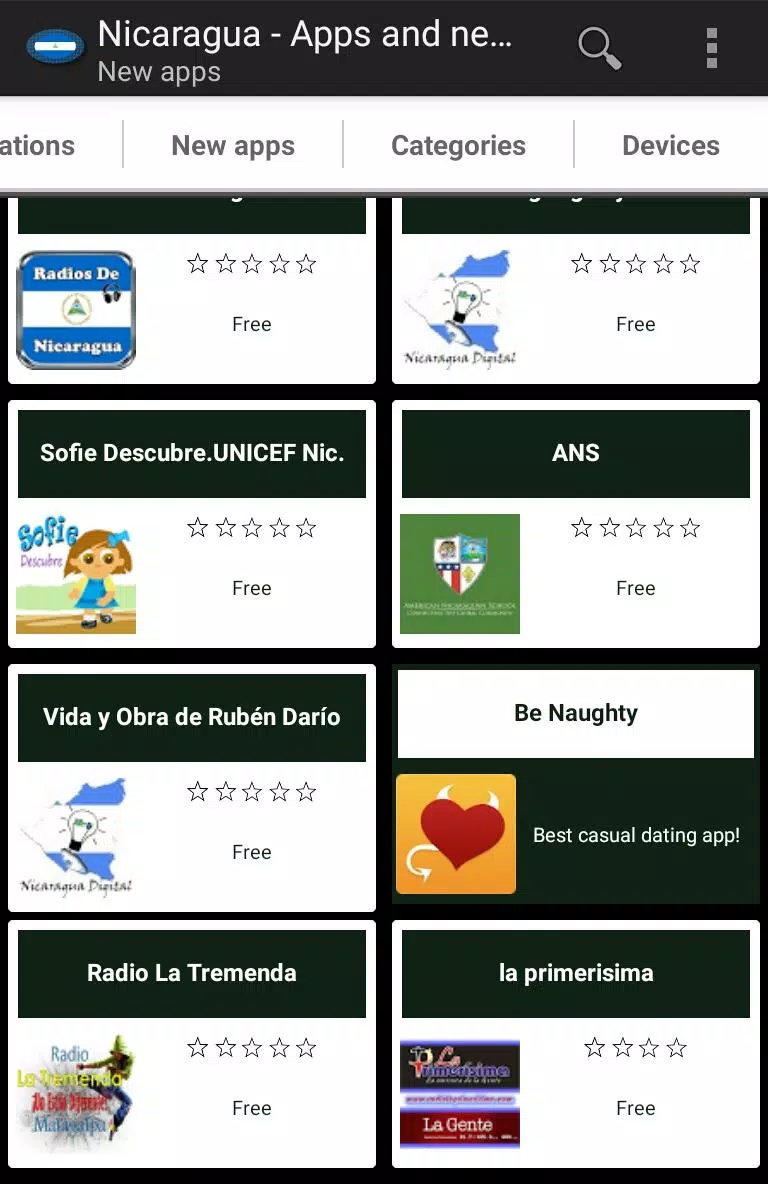
Task: Open the Be Naughty dating app ad
Action: (x=575, y=786)
